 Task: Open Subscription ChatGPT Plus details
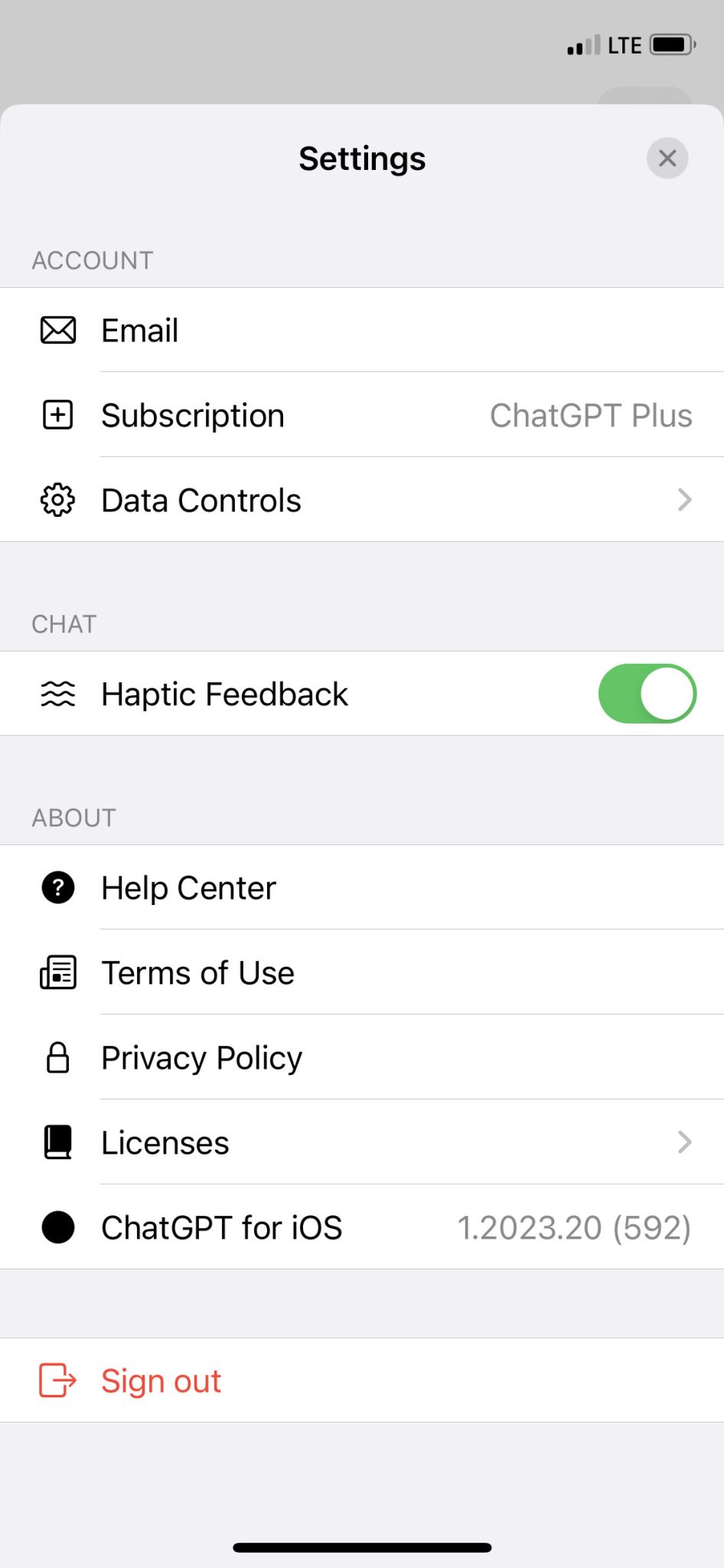362,415
